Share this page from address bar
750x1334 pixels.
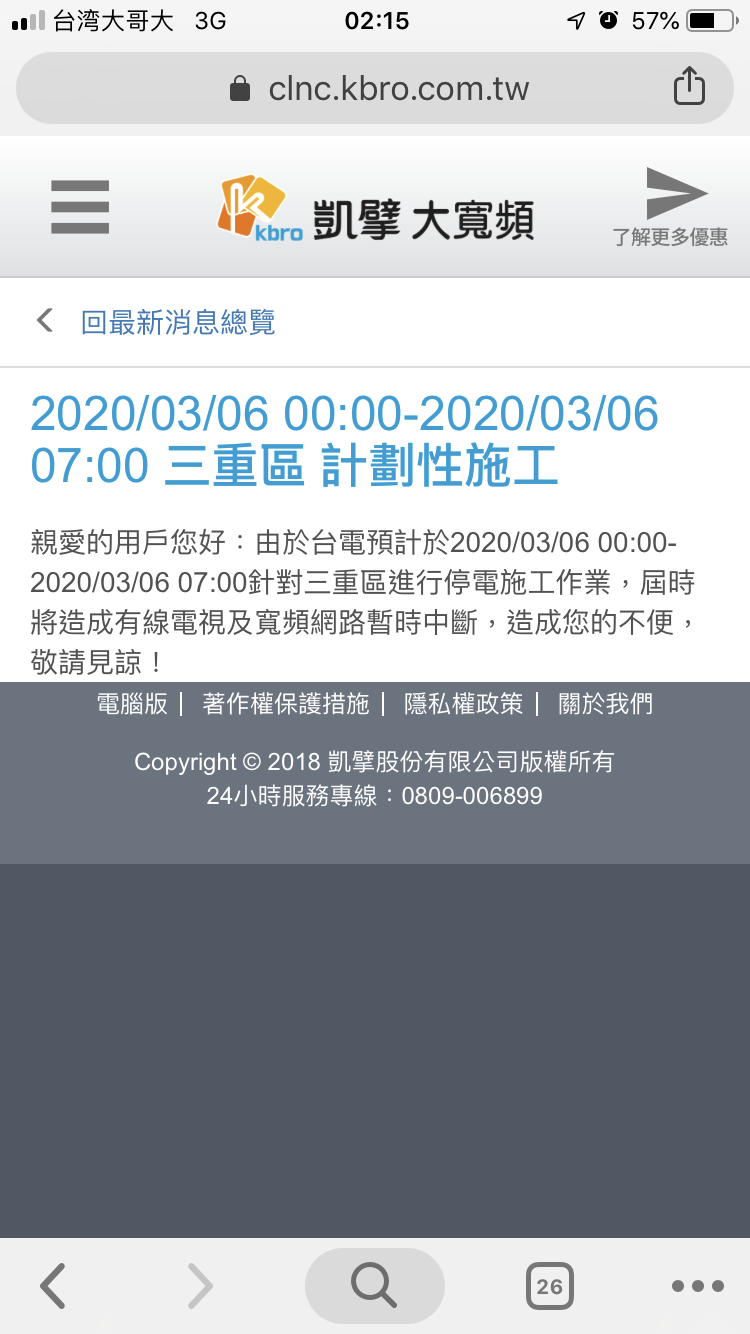point(689,87)
